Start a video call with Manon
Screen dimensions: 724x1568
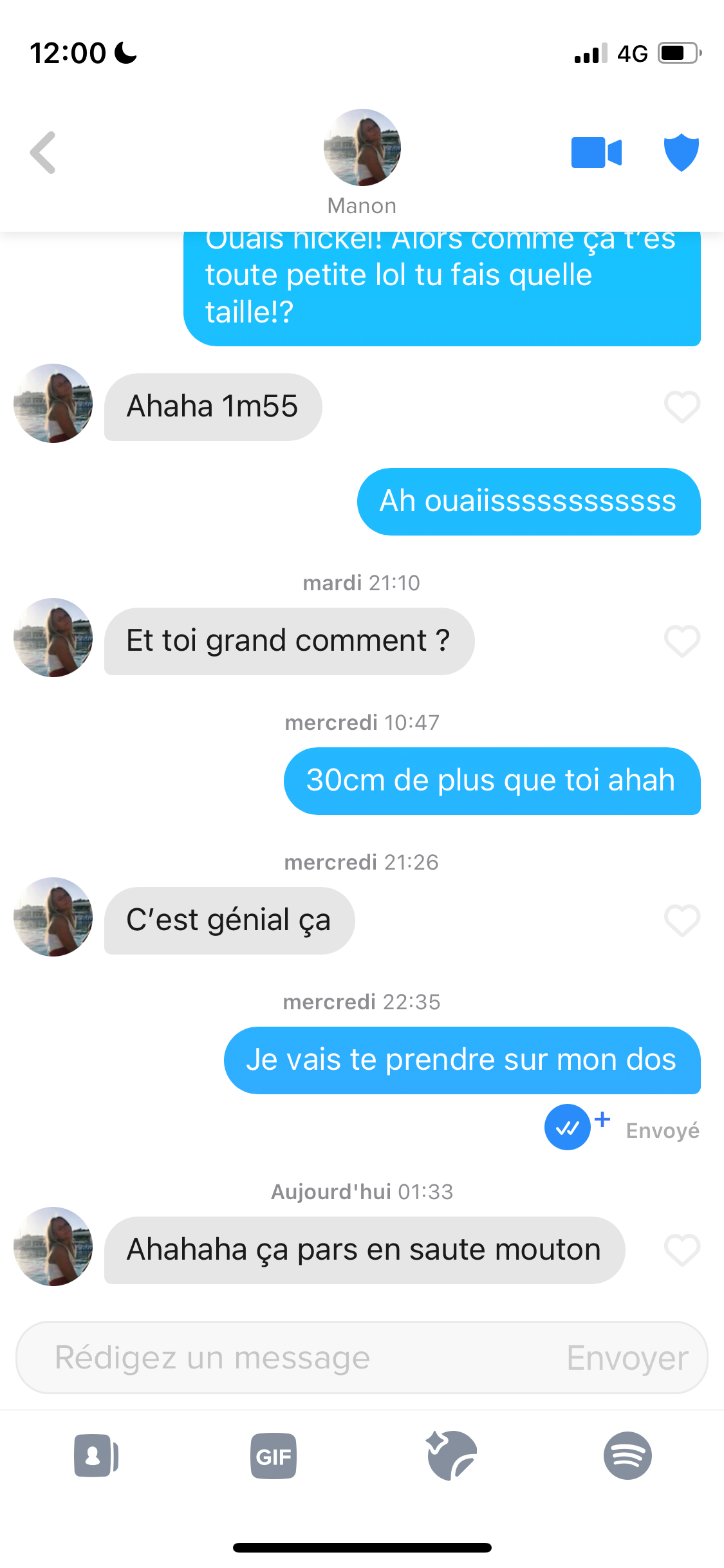point(596,153)
